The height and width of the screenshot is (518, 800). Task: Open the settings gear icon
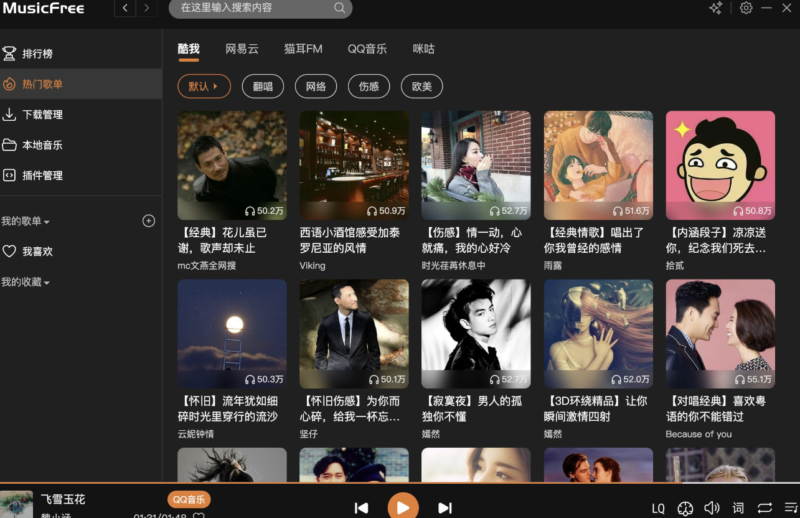746,8
